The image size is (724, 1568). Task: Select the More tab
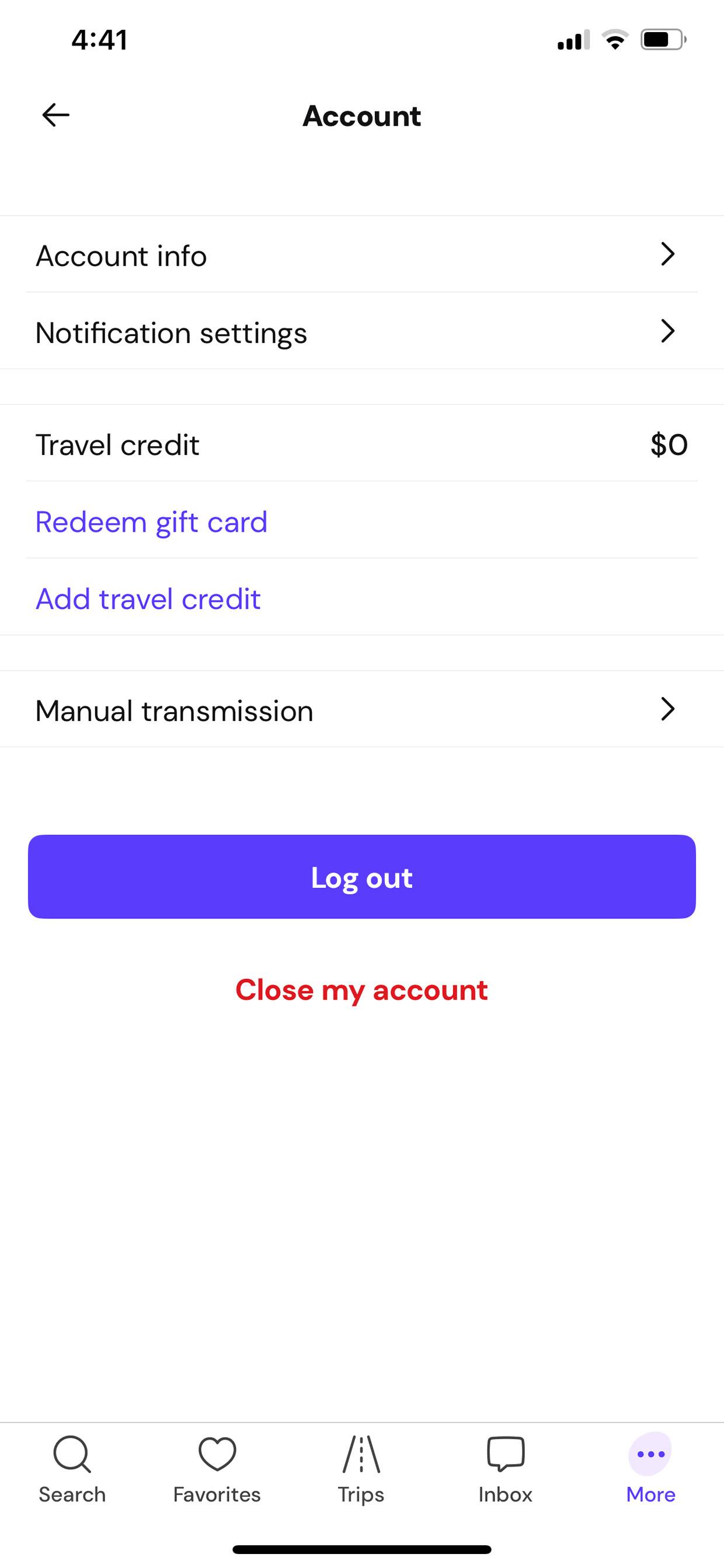(x=650, y=1469)
